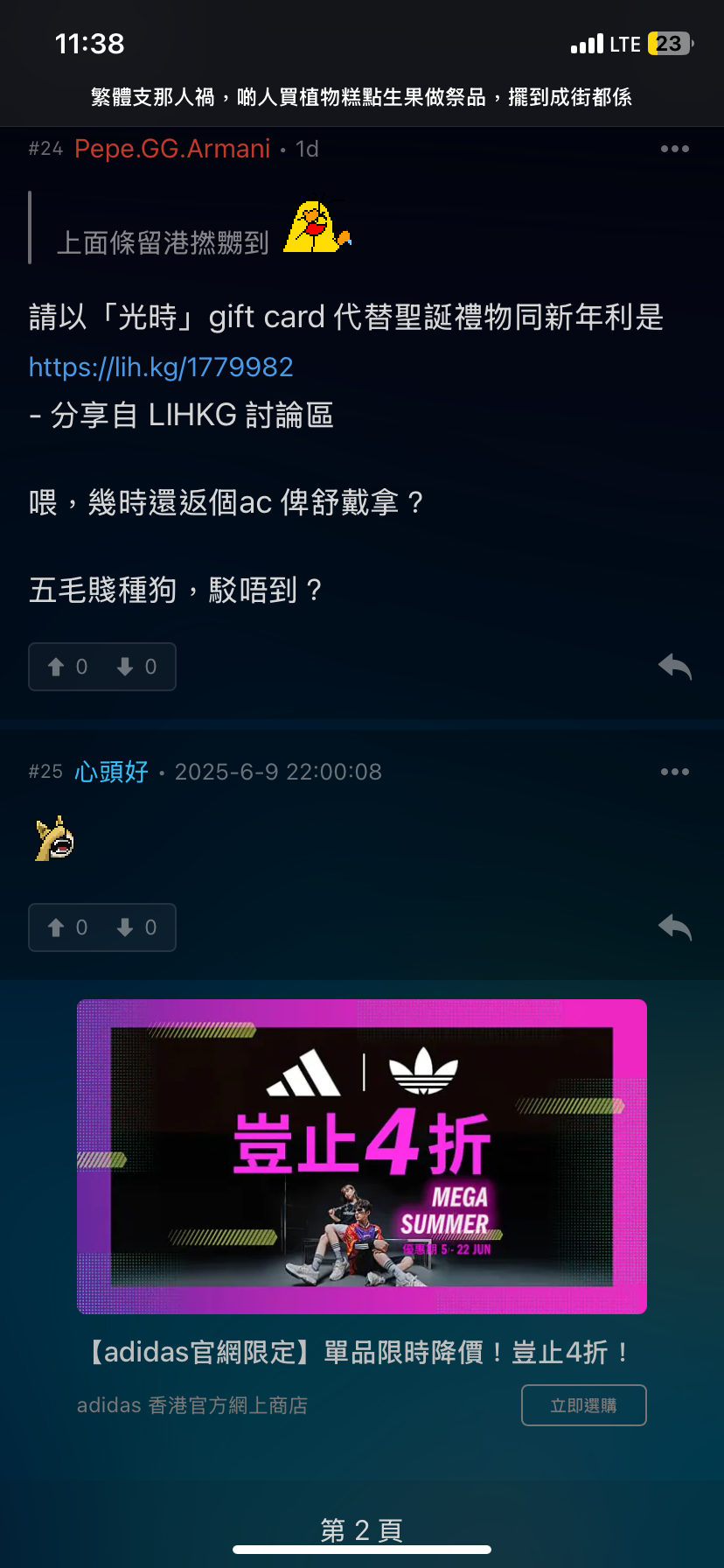Viewport: 724px width, 1568px height.
Task: Upvote post #24 by Pepe.GG.Armani
Action: pos(67,667)
